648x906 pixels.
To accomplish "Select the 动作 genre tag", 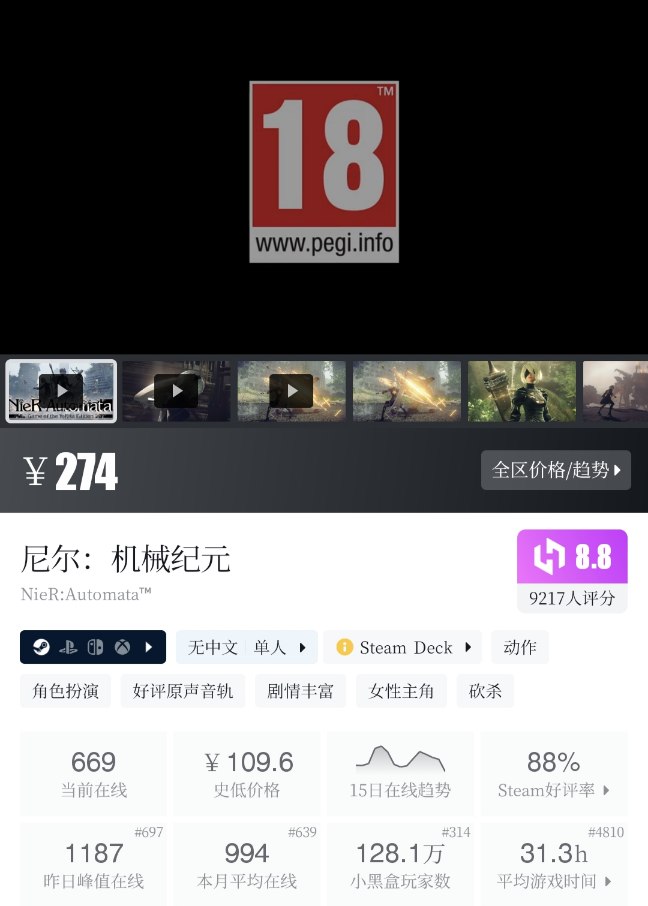I will 520,647.
